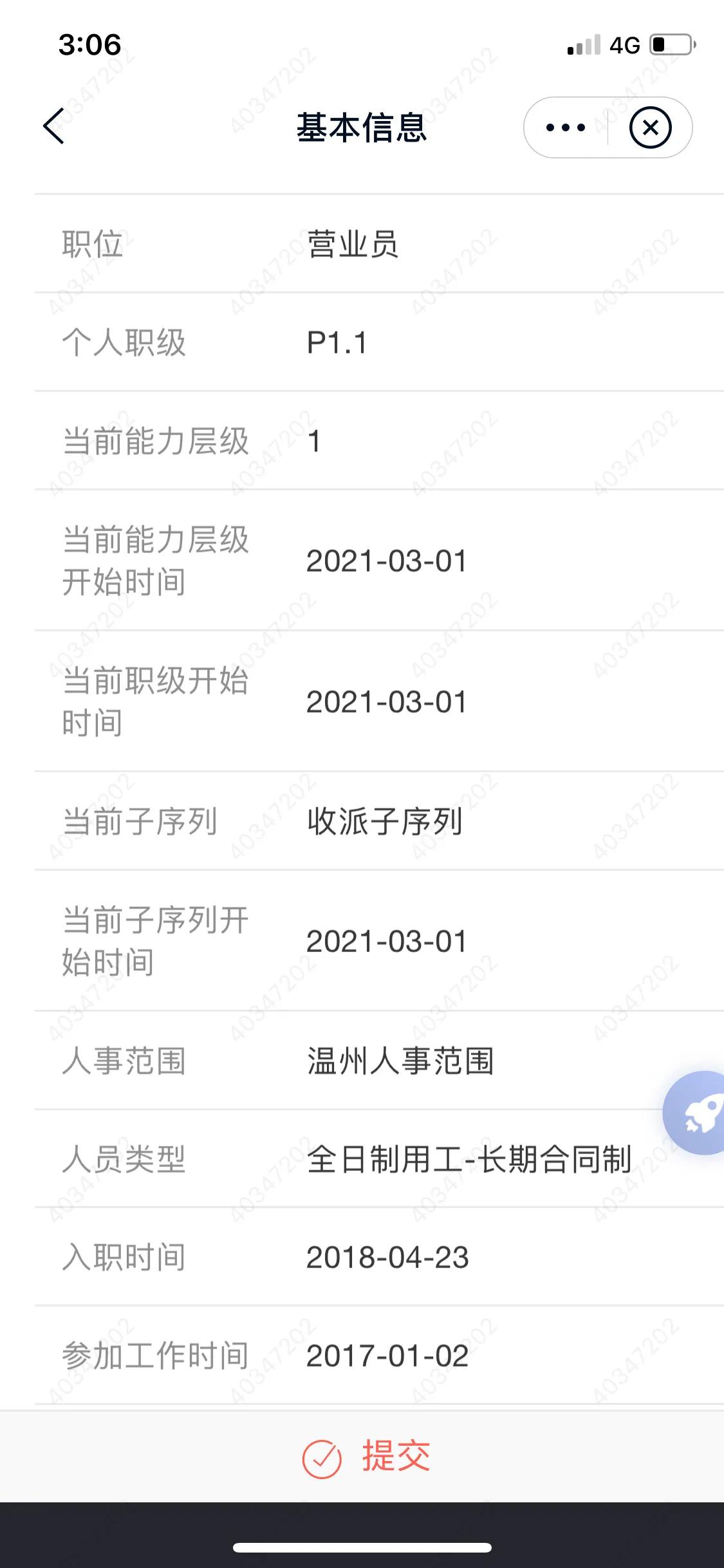The image size is (724, 1568).
Task: Tap the 当前能力层级开始时间 date 2021-03-01
Action: click(387, 561)
